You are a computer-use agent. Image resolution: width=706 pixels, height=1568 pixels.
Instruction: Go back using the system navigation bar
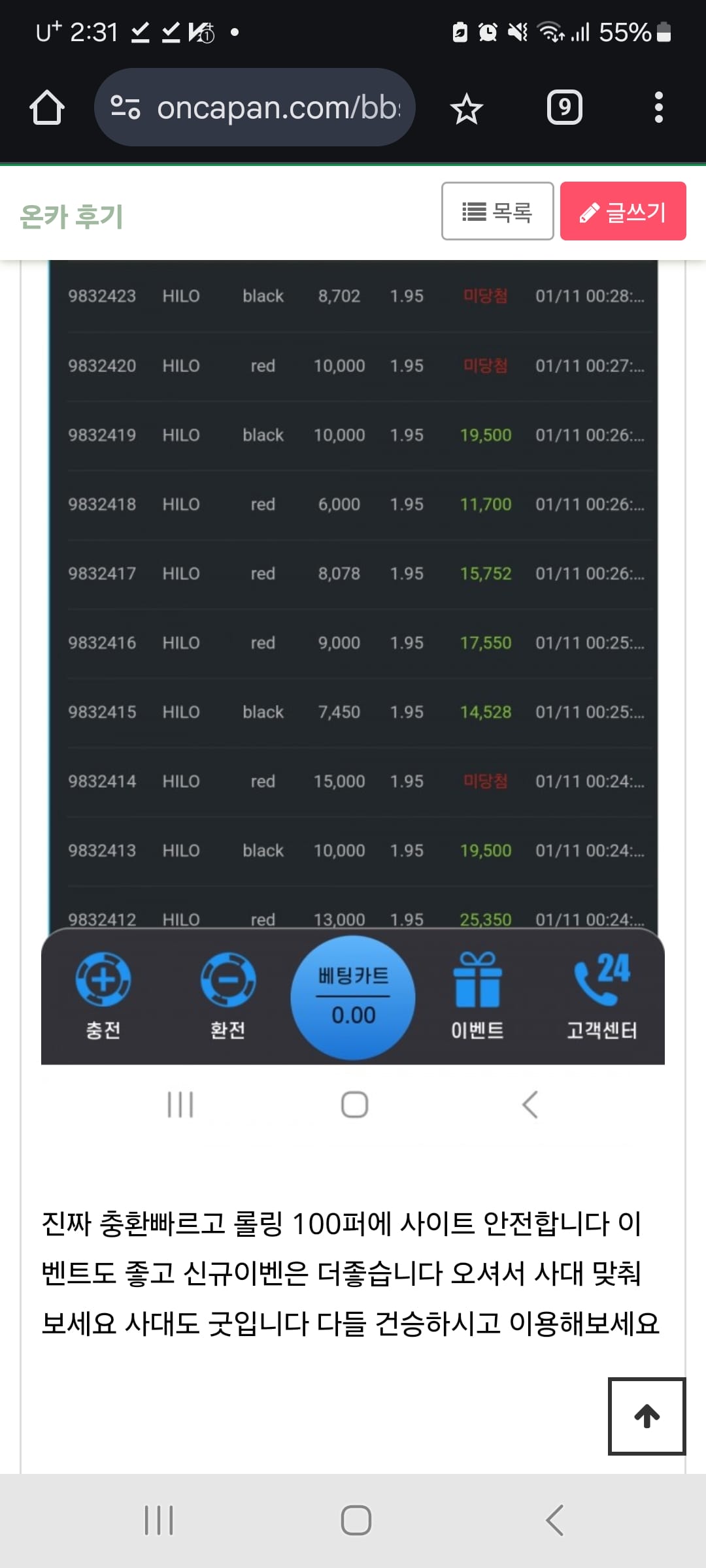554,1520
